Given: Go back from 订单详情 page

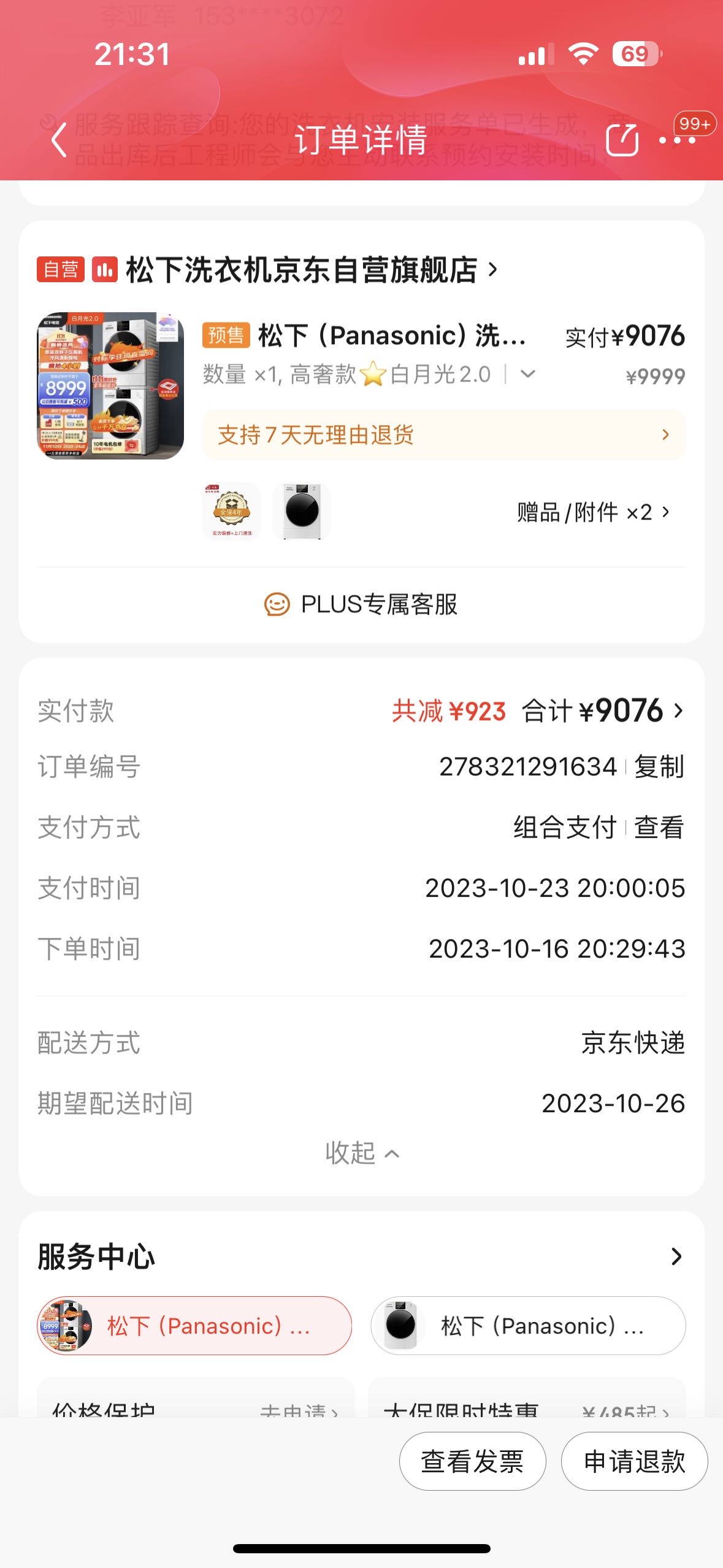Looking at the screenshot, I should pos(59,140).
